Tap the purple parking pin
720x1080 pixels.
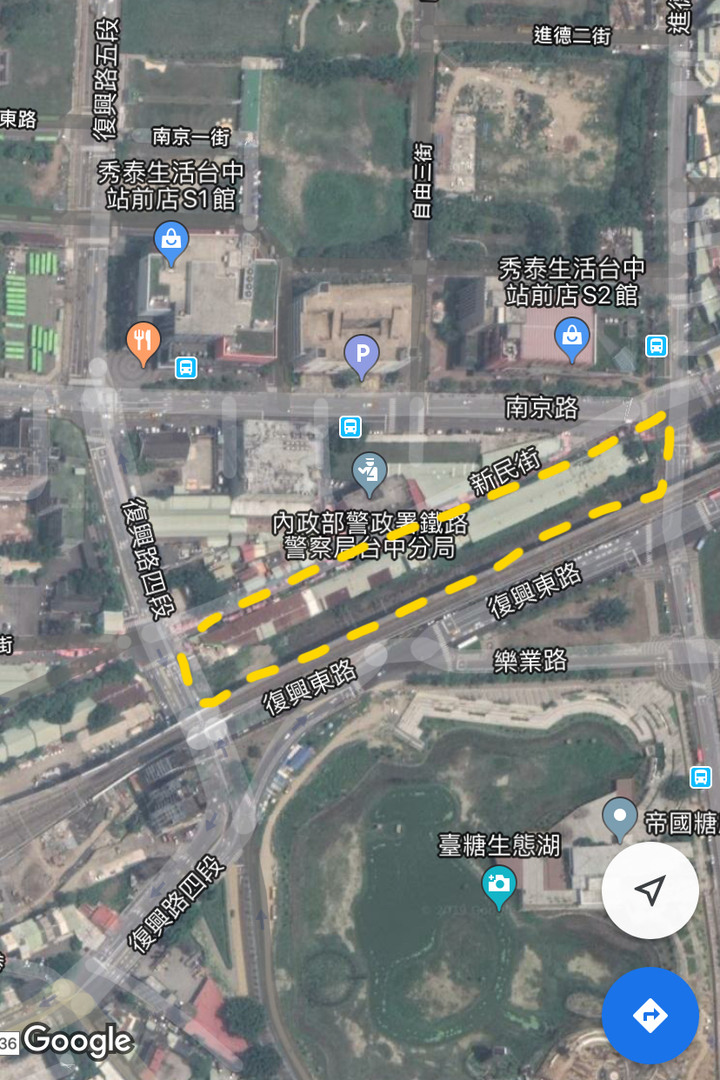[x=361, y=354]
